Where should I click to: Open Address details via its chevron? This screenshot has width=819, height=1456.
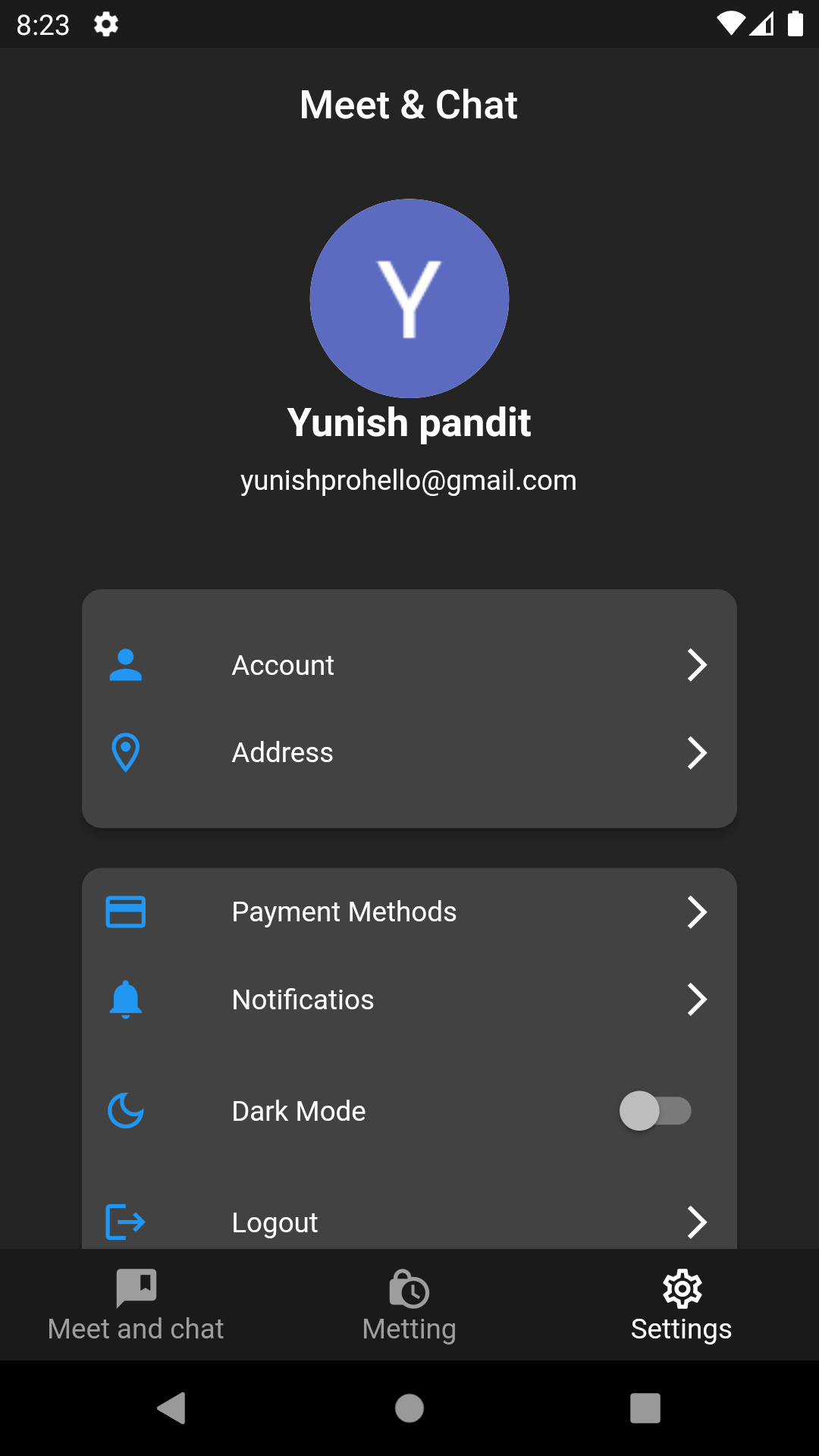(x=698, y=752)
